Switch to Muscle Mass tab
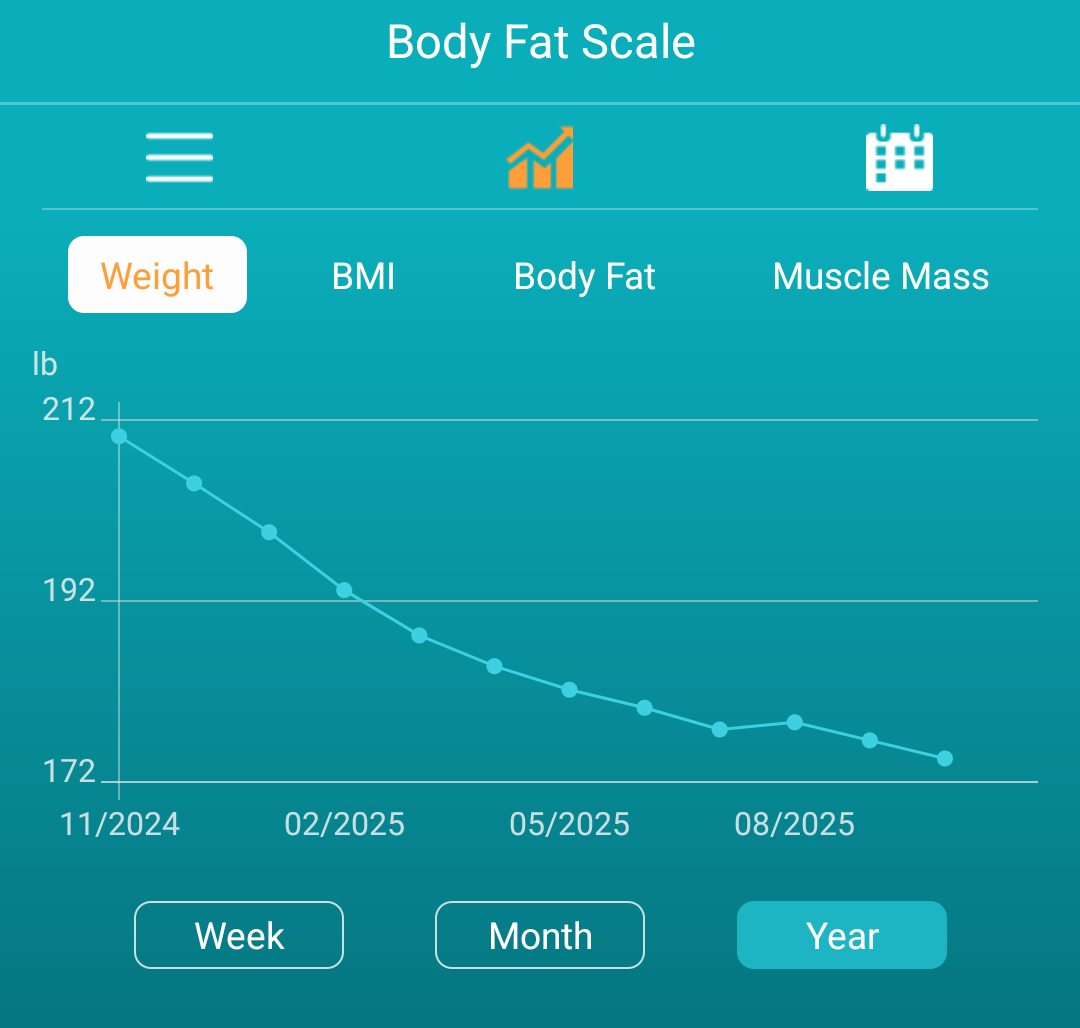 [880, 276]
